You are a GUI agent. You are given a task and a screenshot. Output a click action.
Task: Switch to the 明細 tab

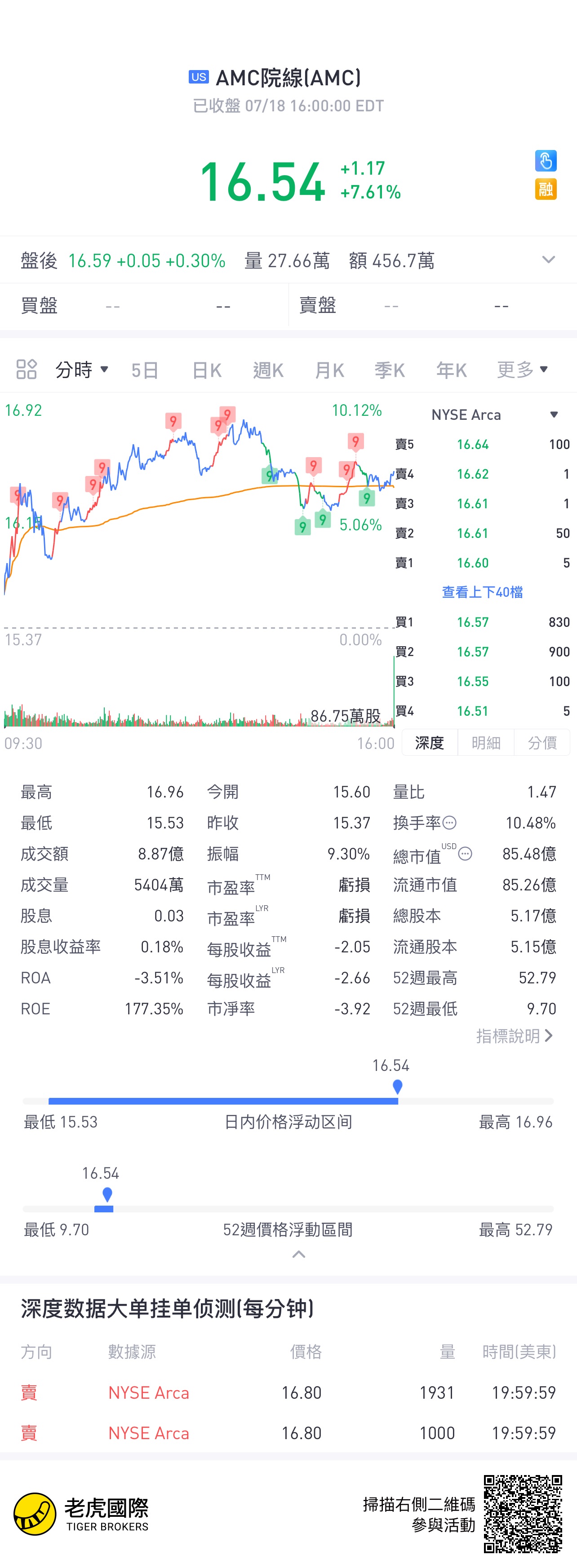486,743
